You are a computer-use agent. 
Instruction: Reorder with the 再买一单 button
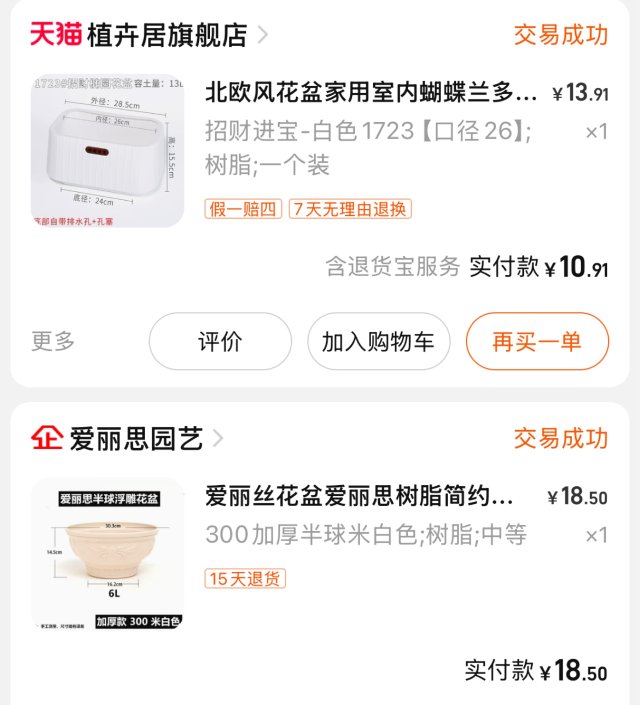coord(537,341)
